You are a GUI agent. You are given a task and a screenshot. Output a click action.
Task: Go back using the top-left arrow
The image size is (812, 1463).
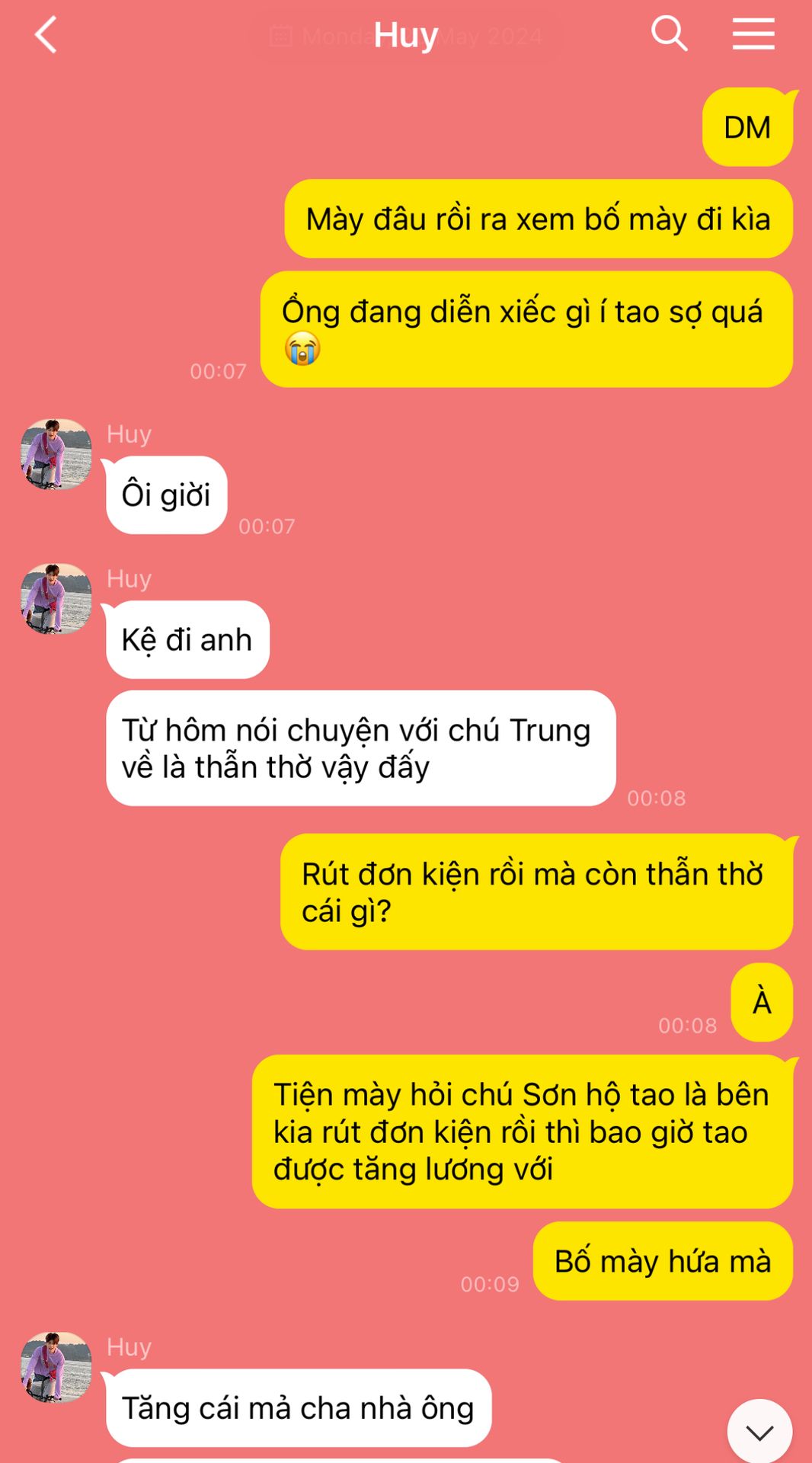pyautogui.click(x=46, y=35)
